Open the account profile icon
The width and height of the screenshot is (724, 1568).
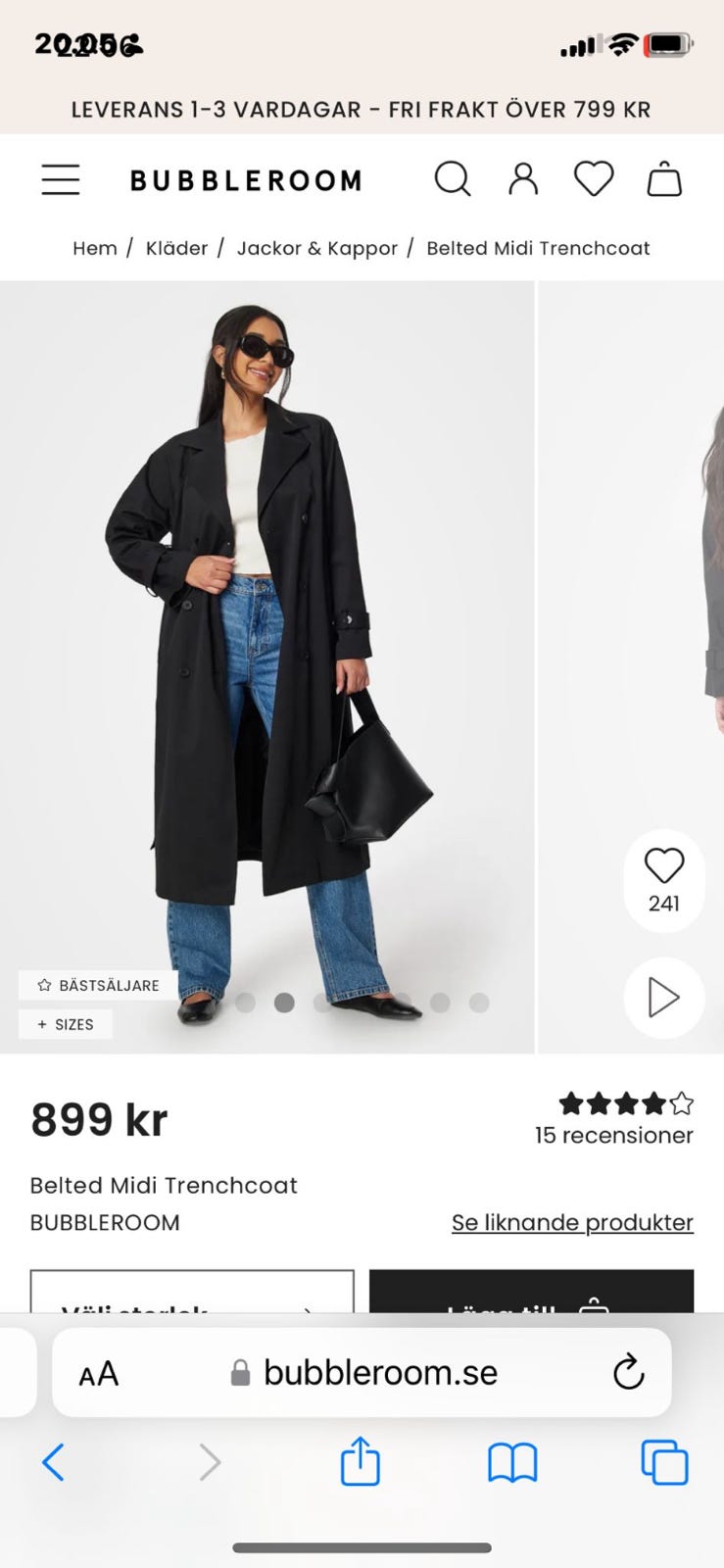click(x=523, y=179)
